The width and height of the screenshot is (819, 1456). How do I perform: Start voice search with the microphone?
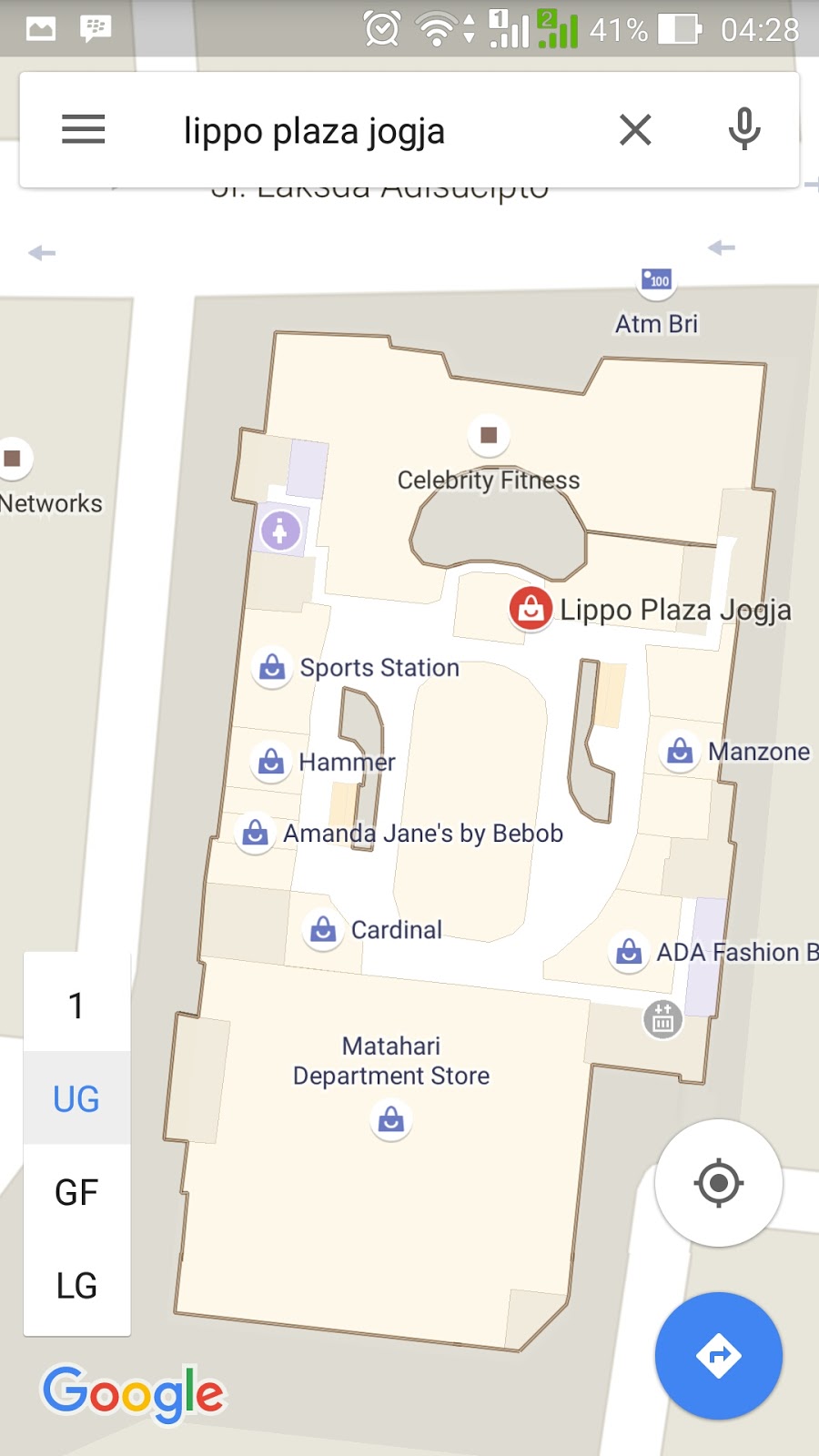(x=743, y=129)
